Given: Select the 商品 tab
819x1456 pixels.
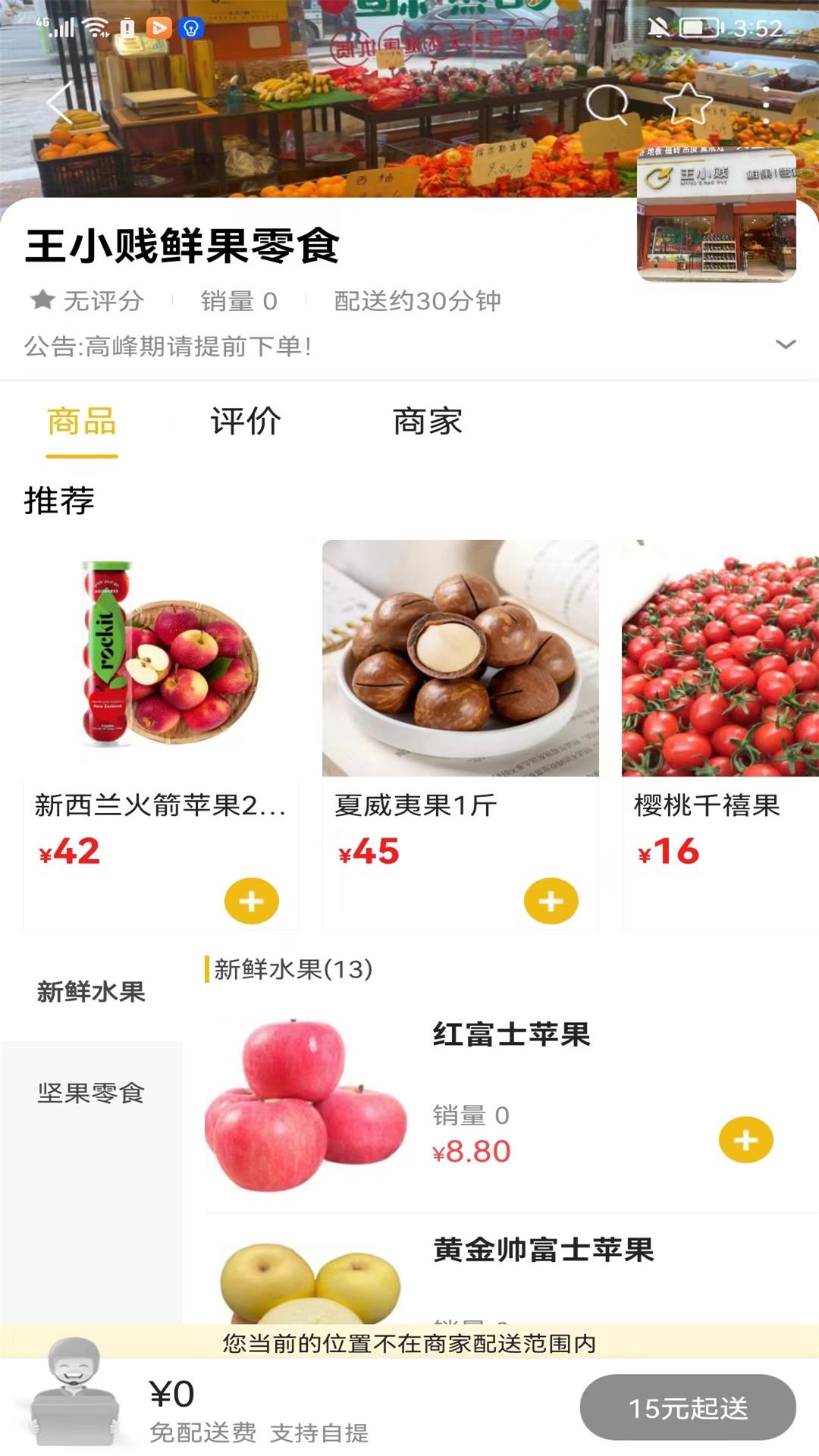Looking at the screenshot, I should coord(82,422).
